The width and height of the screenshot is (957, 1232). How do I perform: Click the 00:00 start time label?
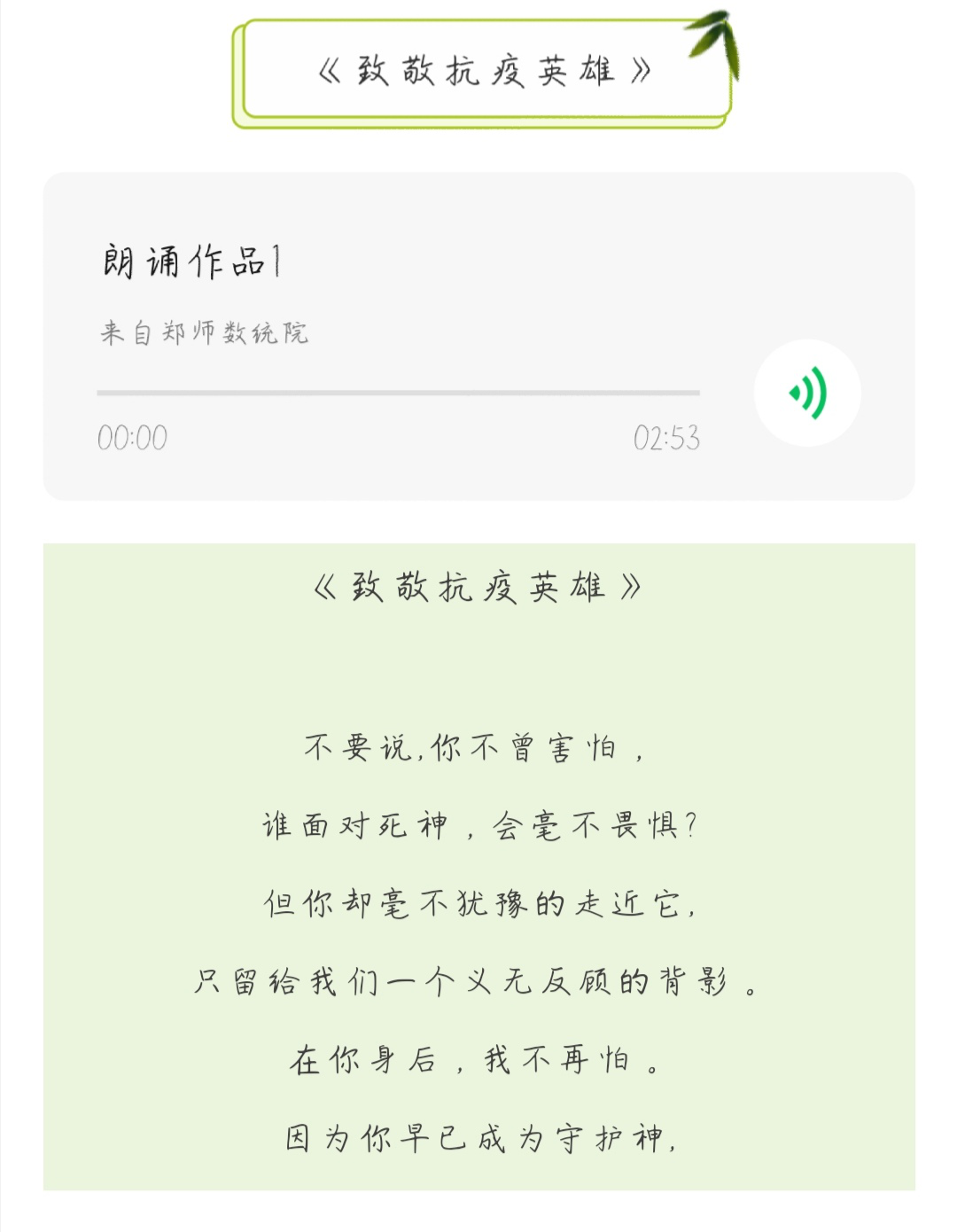(130, 436)
